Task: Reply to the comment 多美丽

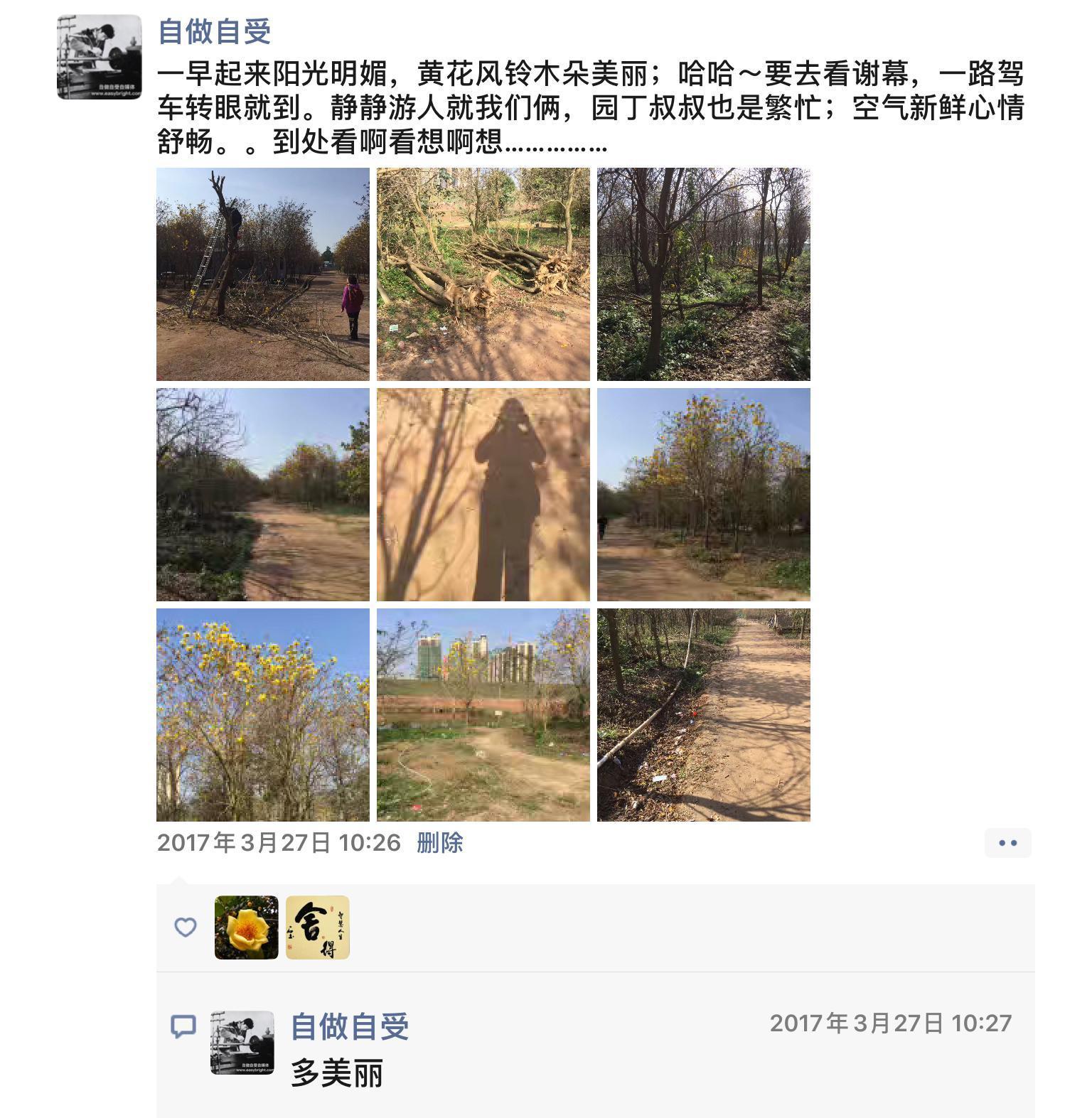Action: pos(337,1073)
